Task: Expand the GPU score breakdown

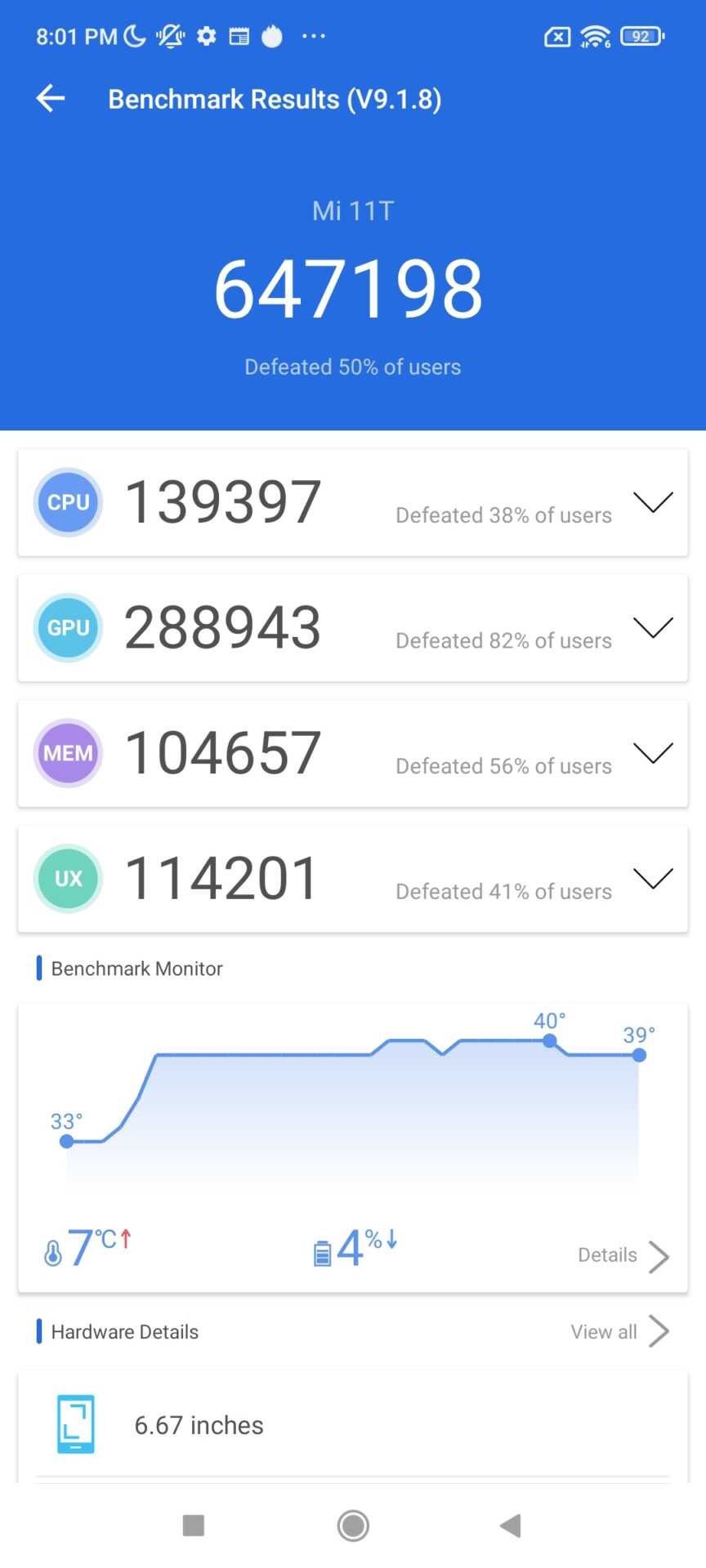Action: [x=653, y=627]
